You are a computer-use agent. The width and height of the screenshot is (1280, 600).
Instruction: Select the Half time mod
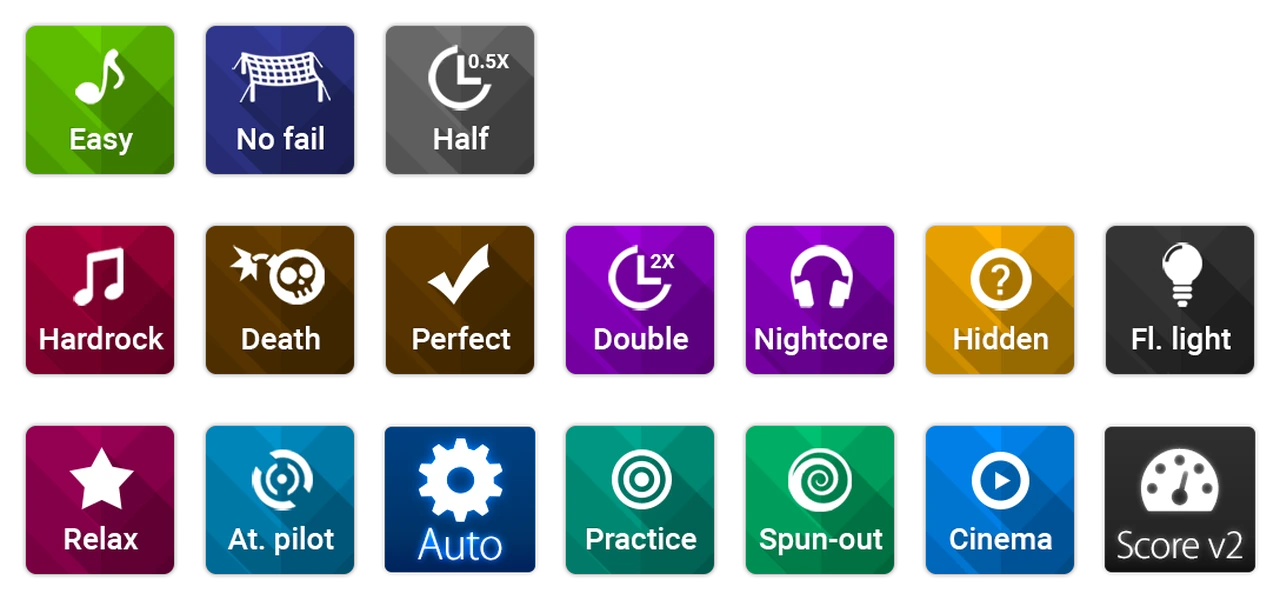[x=460, y=100]
